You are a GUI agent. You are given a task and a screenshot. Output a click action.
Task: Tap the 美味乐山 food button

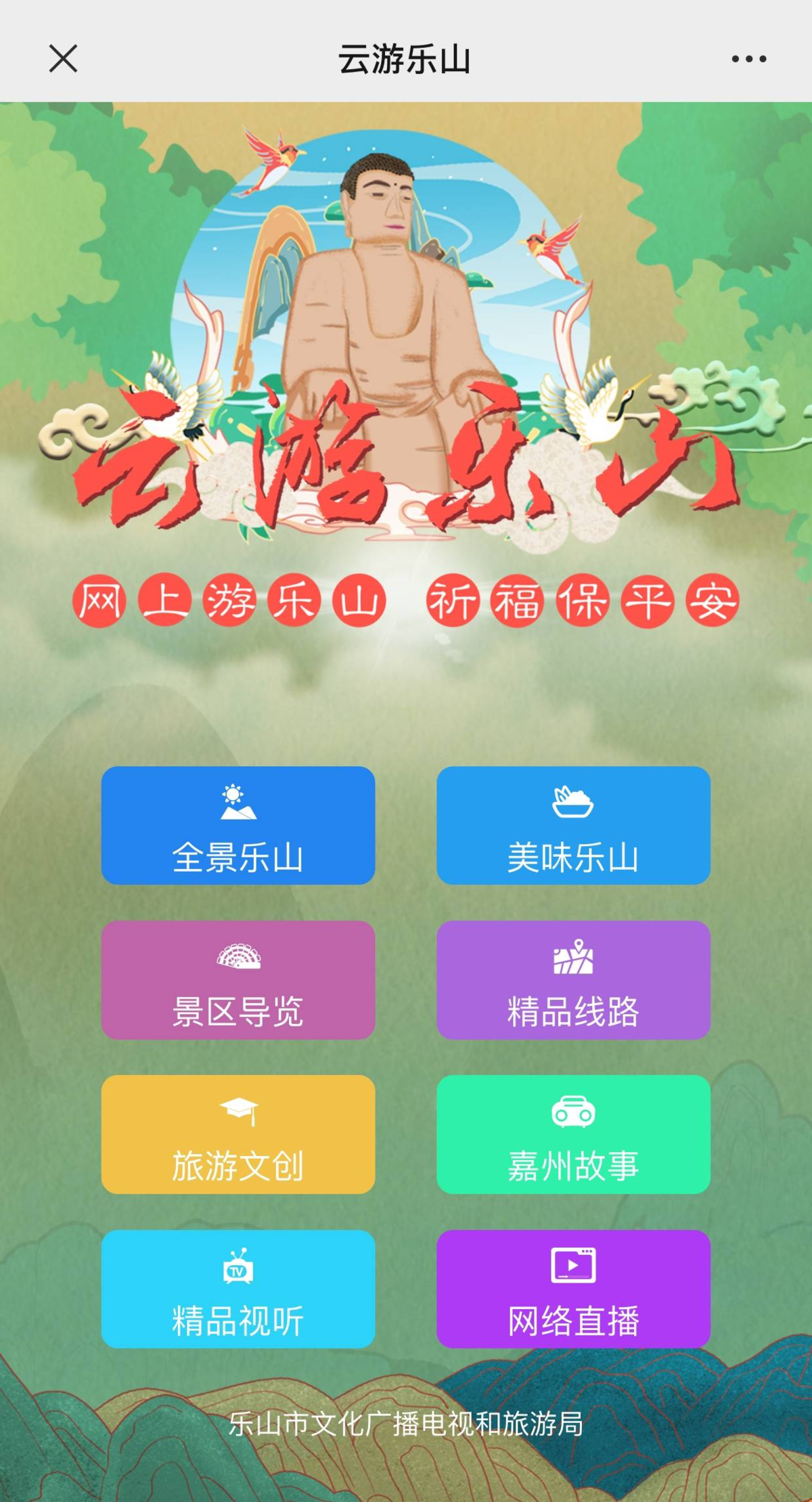pos(573,825)
